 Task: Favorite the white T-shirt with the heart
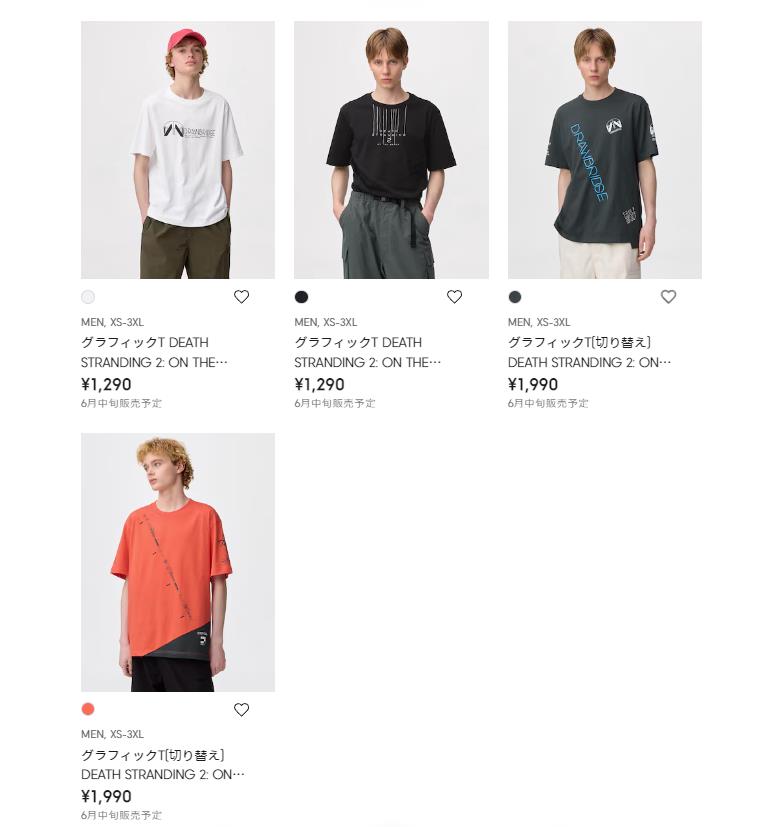pos(241,297)
